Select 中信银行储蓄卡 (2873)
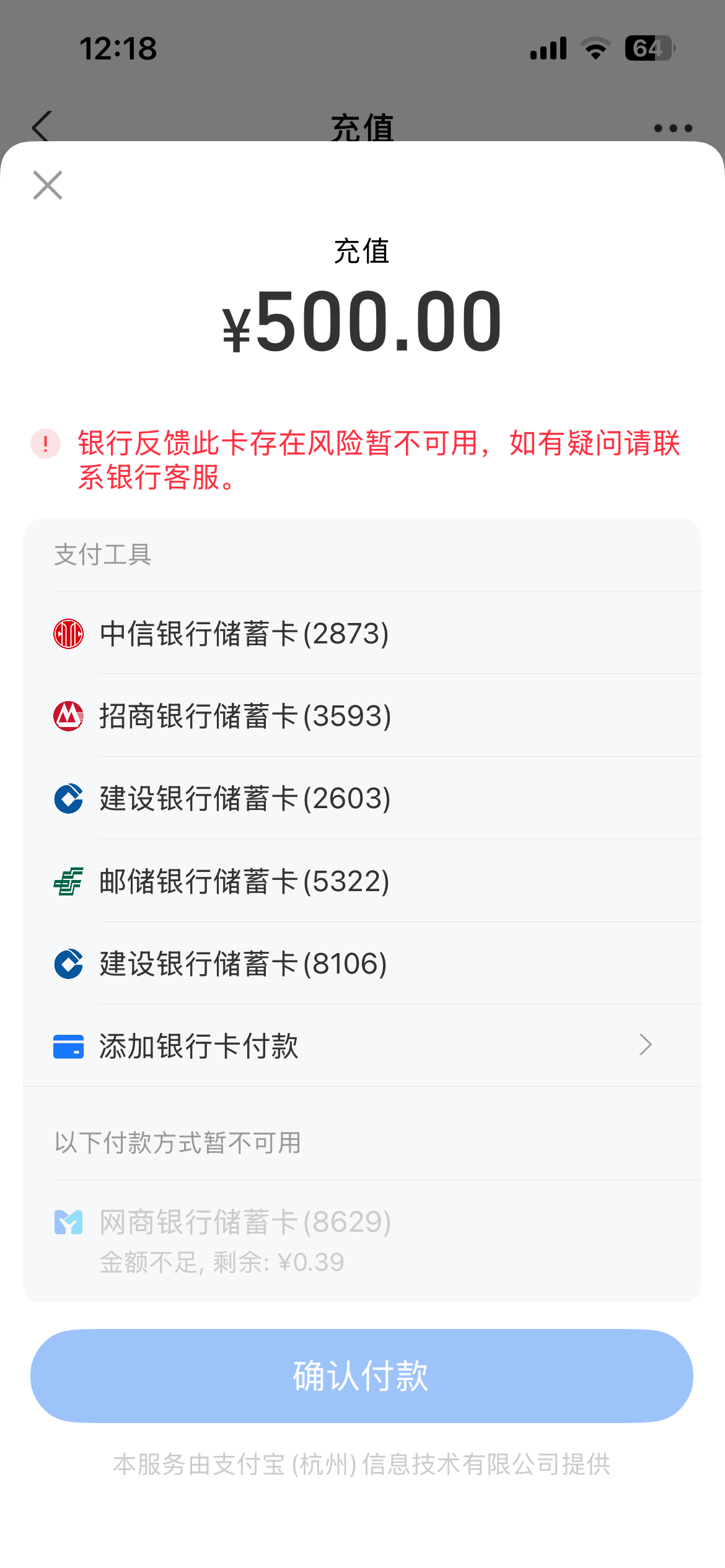The image size is (725, 1568). (362, 633)
